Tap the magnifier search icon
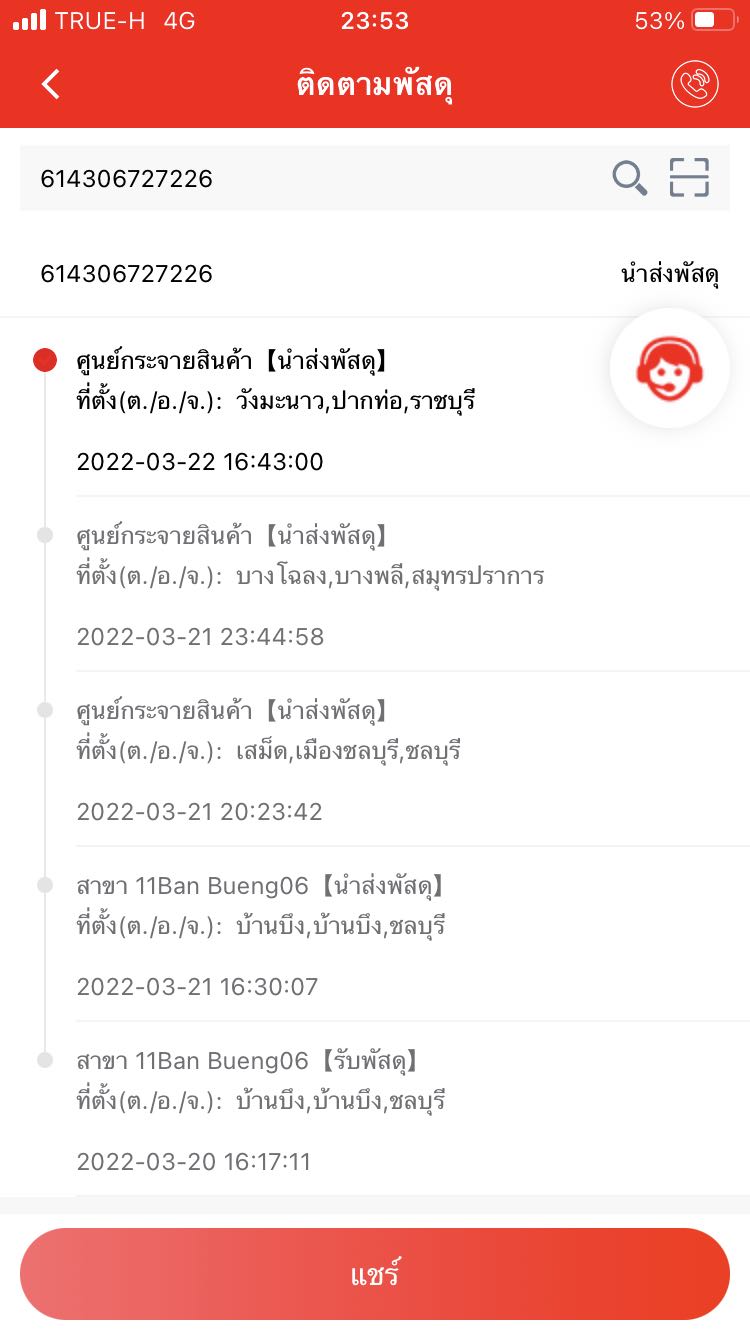 click(x=629, y=179)
